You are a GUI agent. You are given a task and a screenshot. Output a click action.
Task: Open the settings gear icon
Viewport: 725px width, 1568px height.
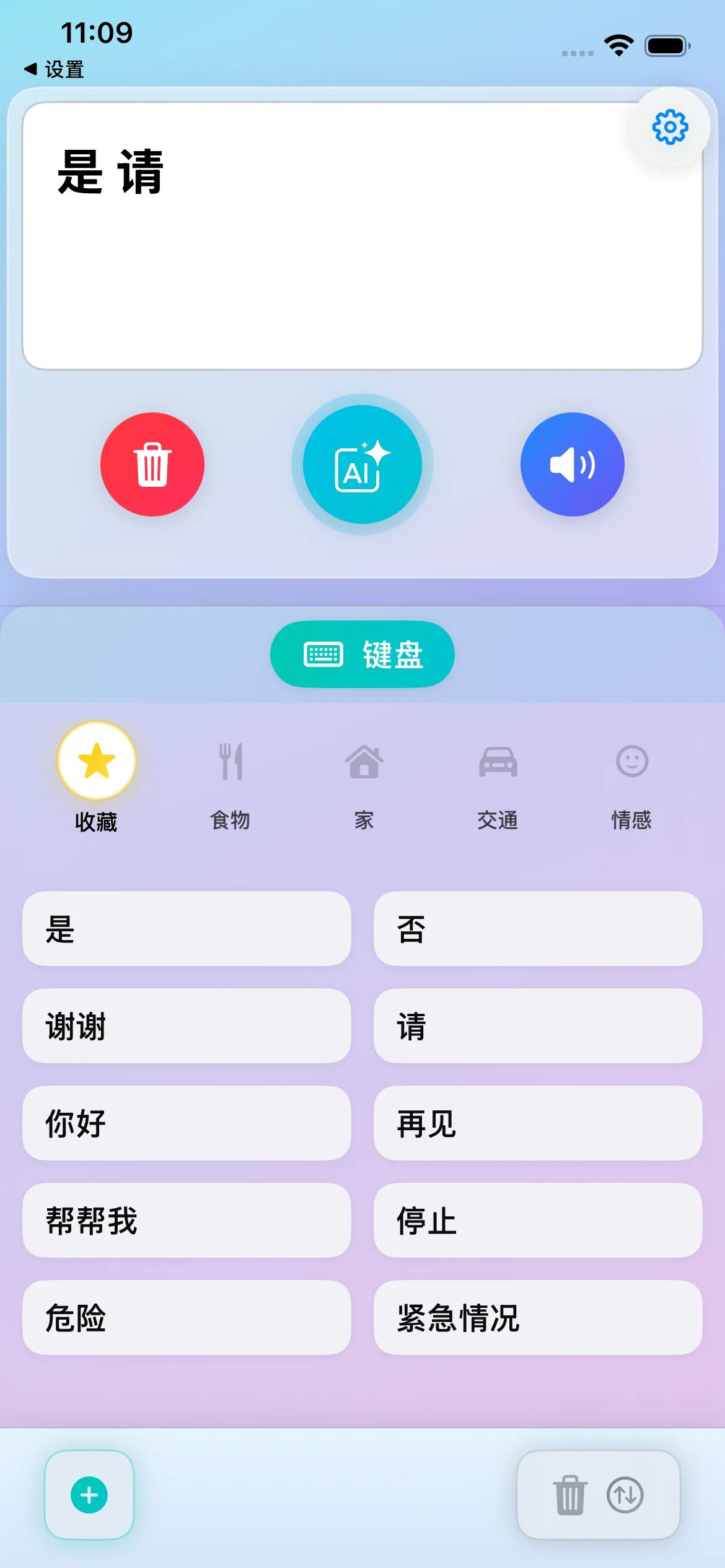[670, 128]
